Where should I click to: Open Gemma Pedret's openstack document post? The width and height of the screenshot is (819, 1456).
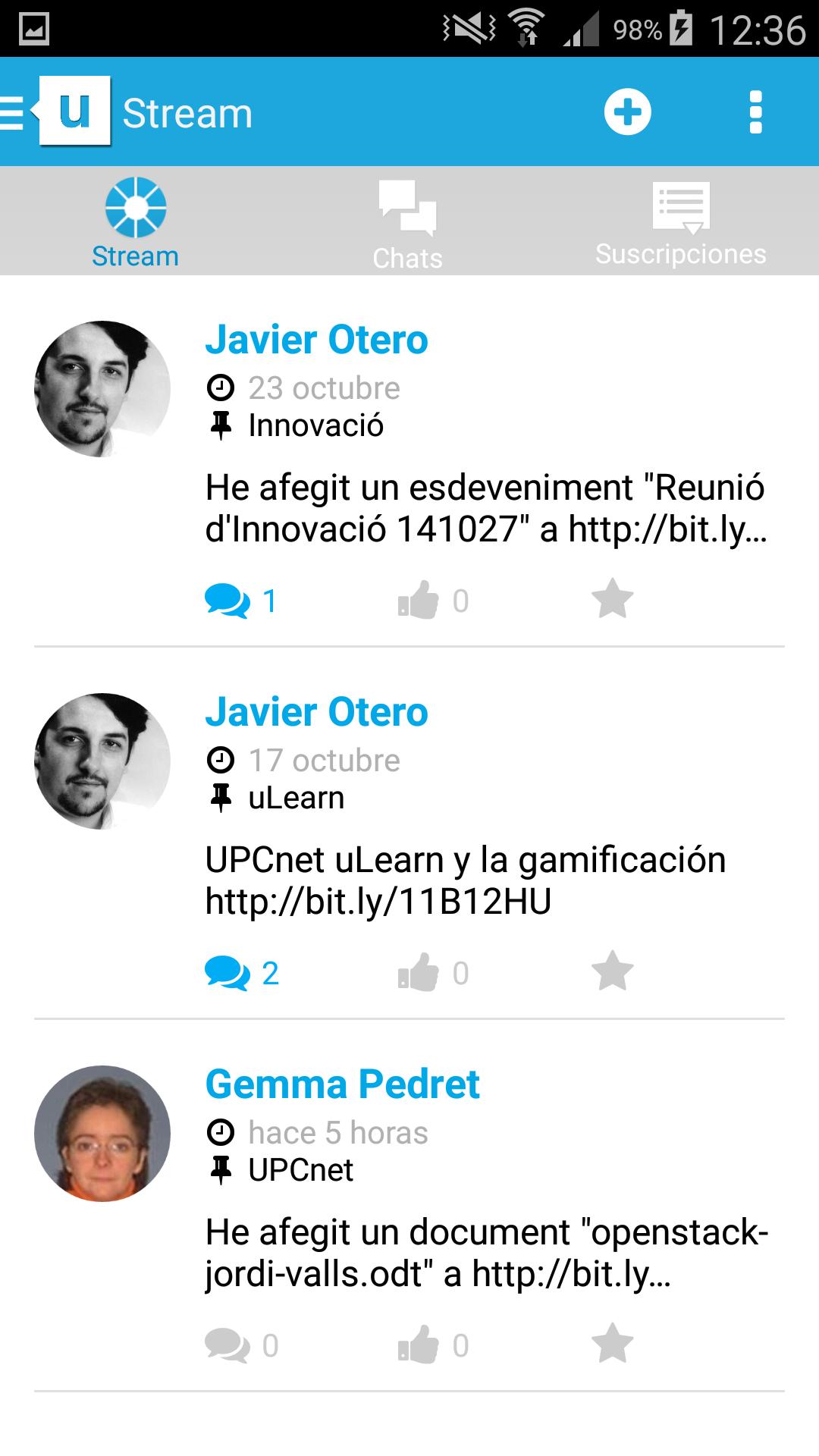[x=485, y=1253]
